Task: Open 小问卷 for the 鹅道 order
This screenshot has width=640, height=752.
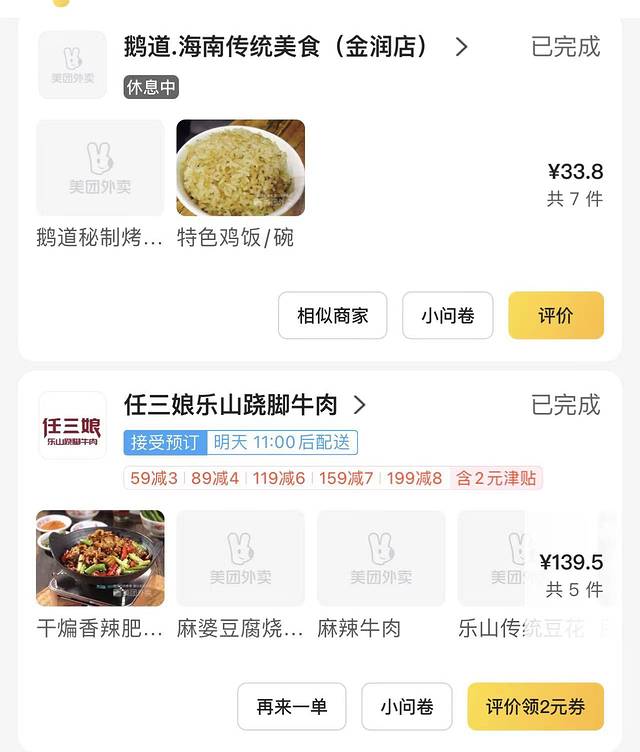Action: click(447, 316)
